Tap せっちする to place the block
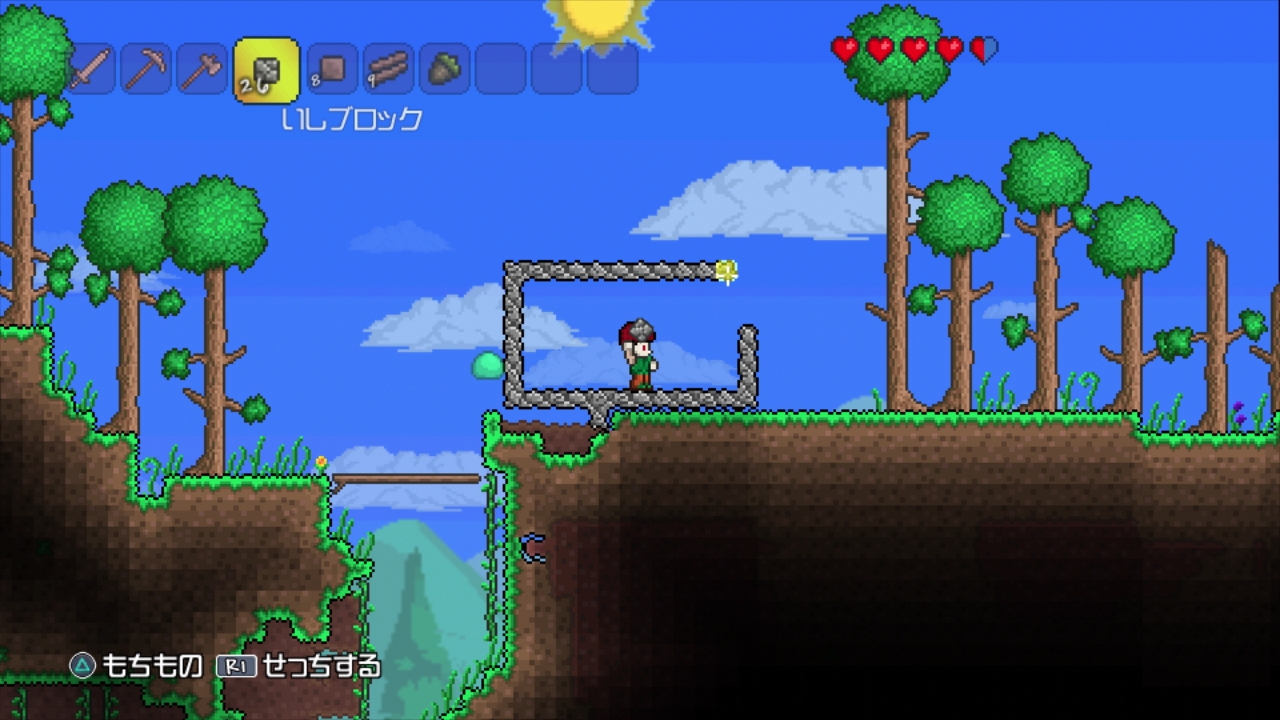The height and width of the screenshot is (720, 1280). (x=300, y=666)
